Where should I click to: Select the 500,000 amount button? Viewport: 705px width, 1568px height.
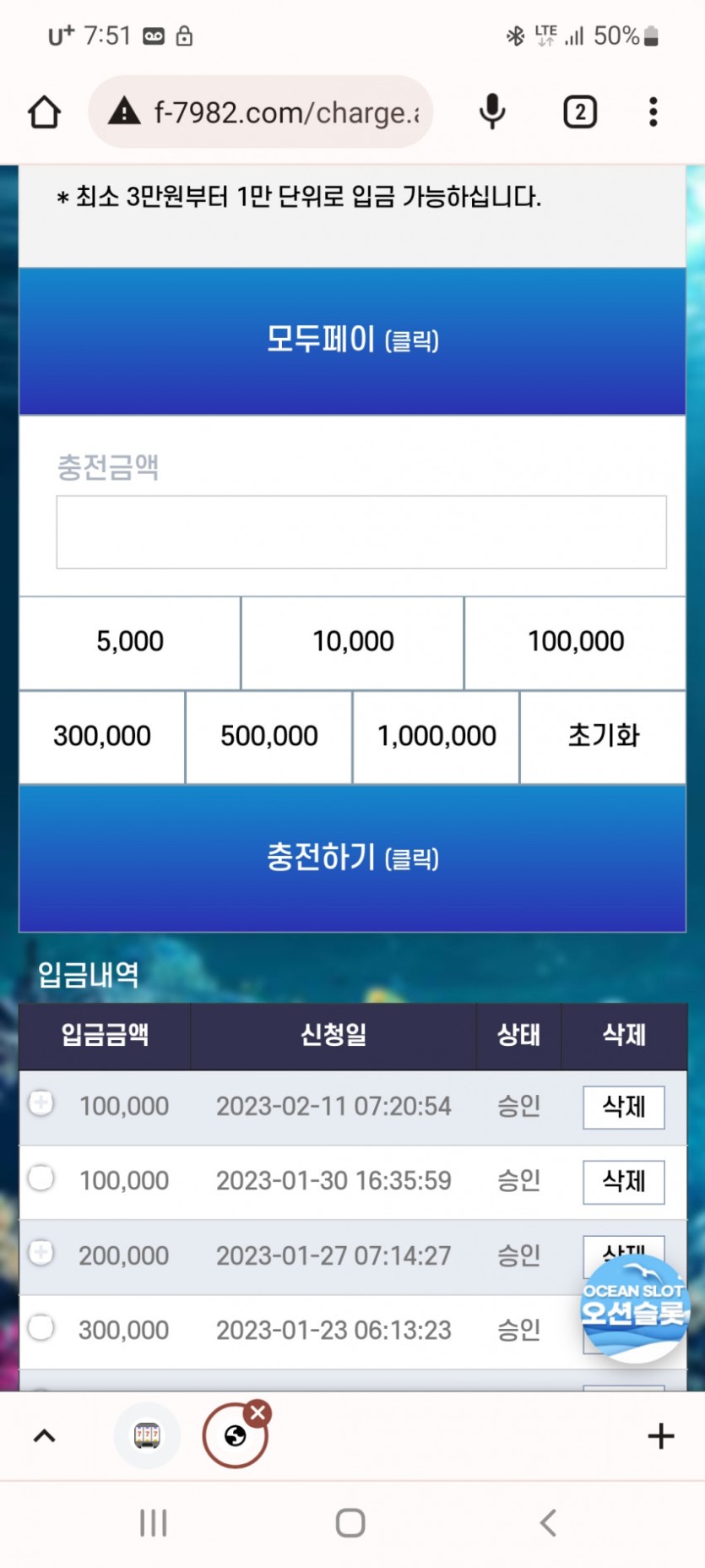[269, 737]
